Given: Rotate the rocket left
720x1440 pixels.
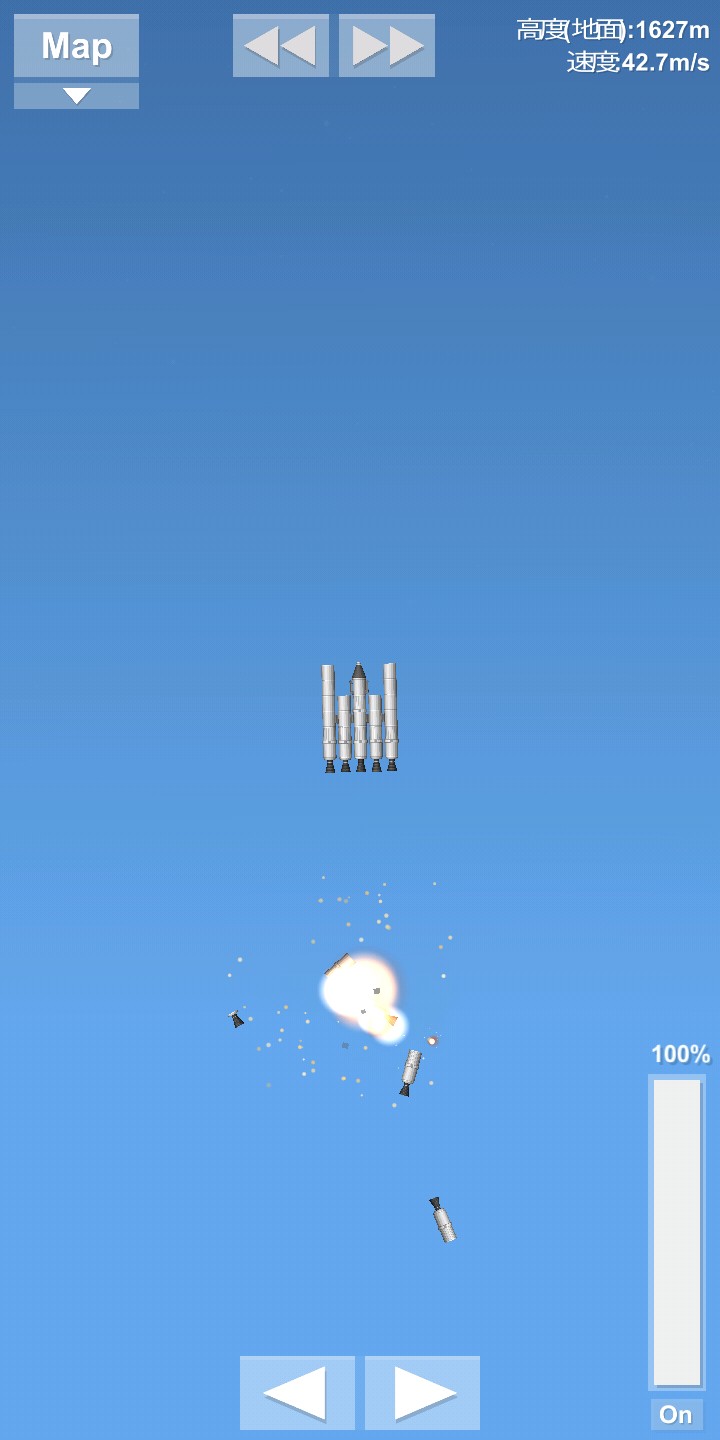Looking at the screenshot, I should tap(297, 1392).
